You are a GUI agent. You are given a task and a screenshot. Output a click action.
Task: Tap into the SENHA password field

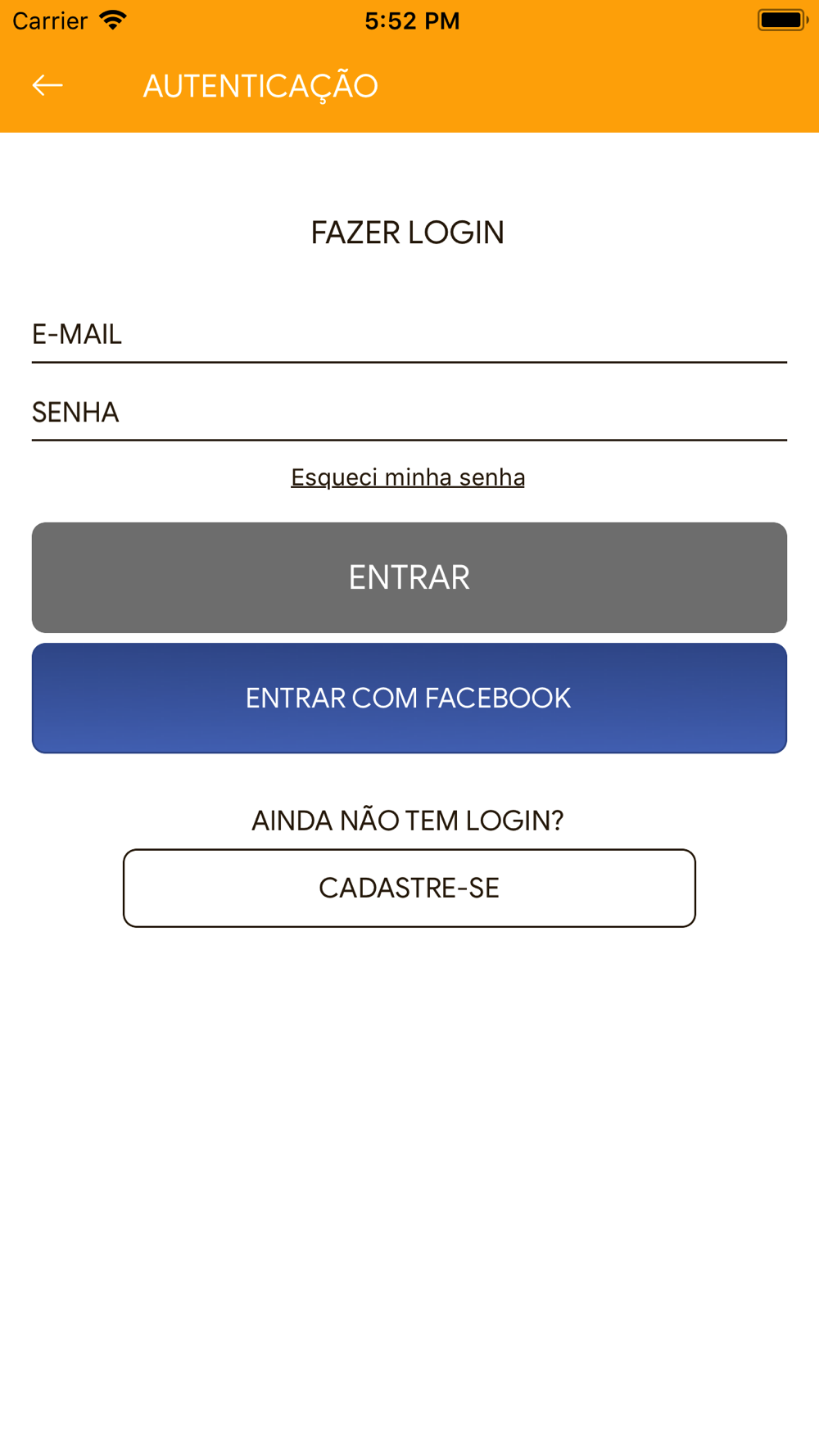tap(409, 412)
